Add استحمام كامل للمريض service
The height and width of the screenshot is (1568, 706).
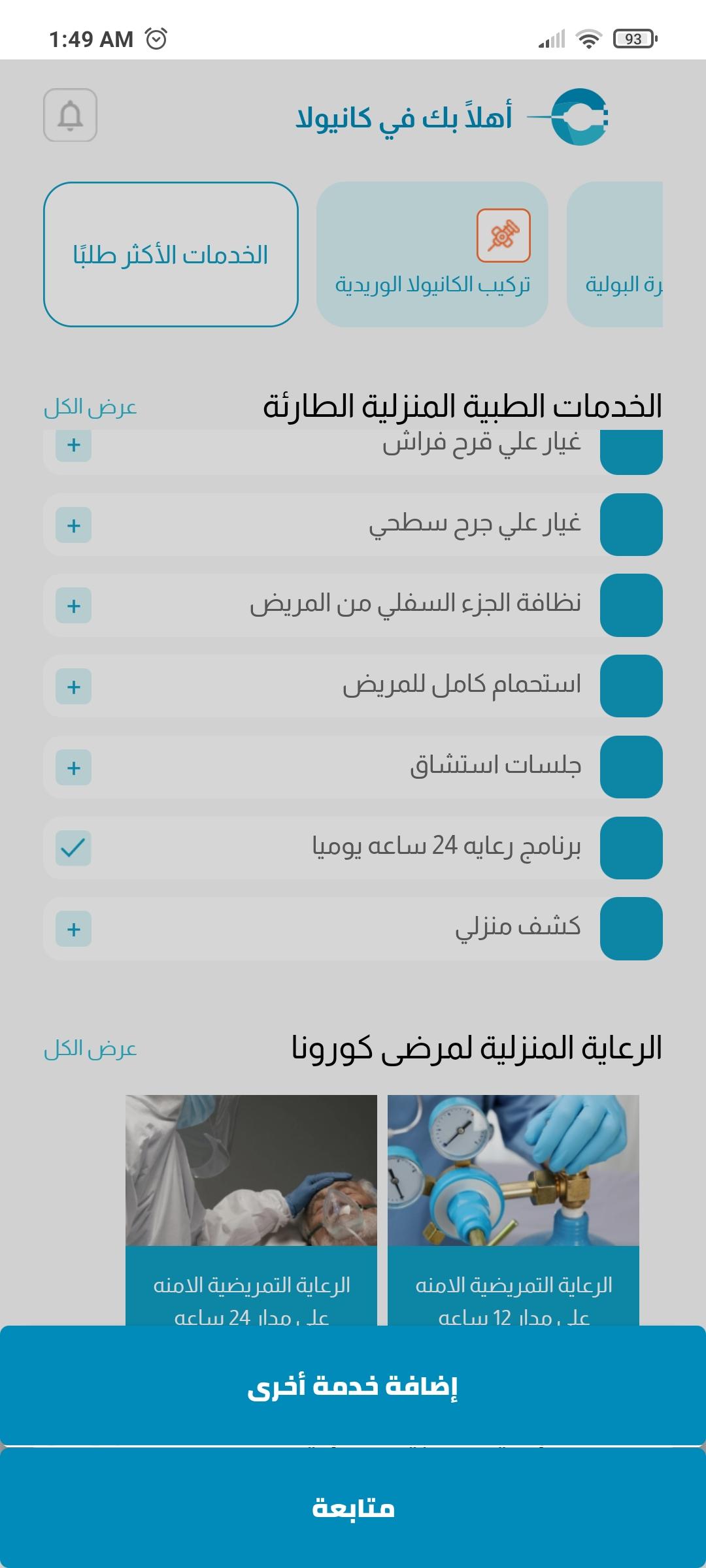pos(74,687)
